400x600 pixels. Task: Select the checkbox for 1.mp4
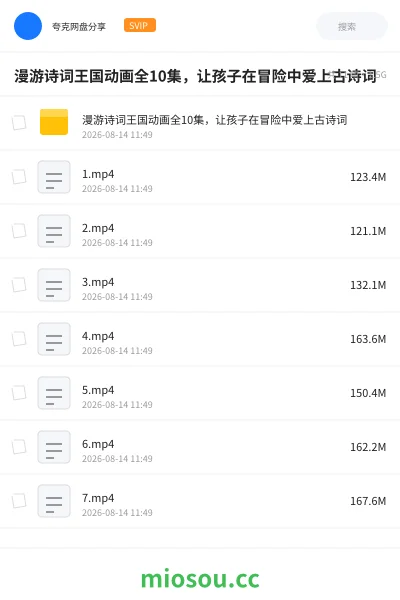[19, 177]
